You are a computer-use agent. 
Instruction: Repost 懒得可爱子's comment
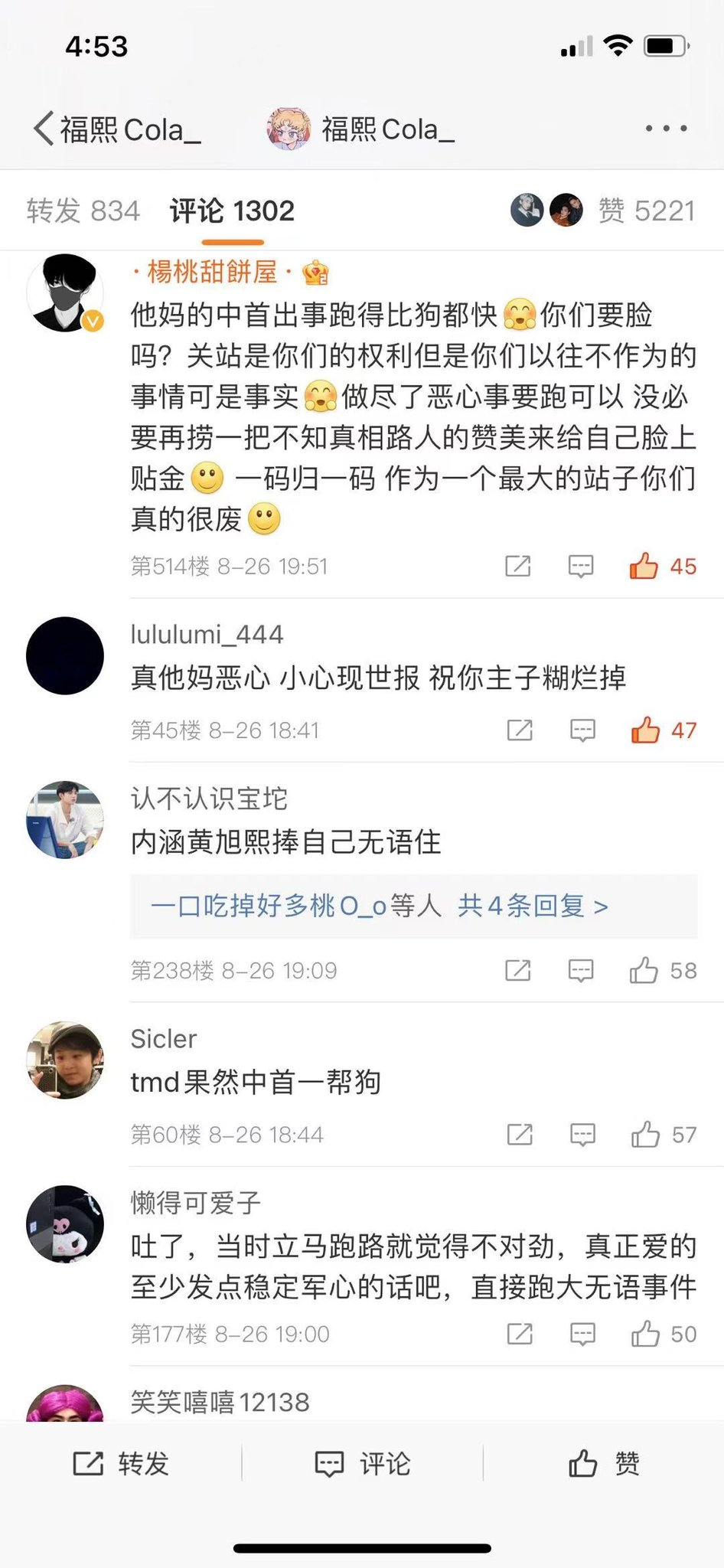point(520,1334)
